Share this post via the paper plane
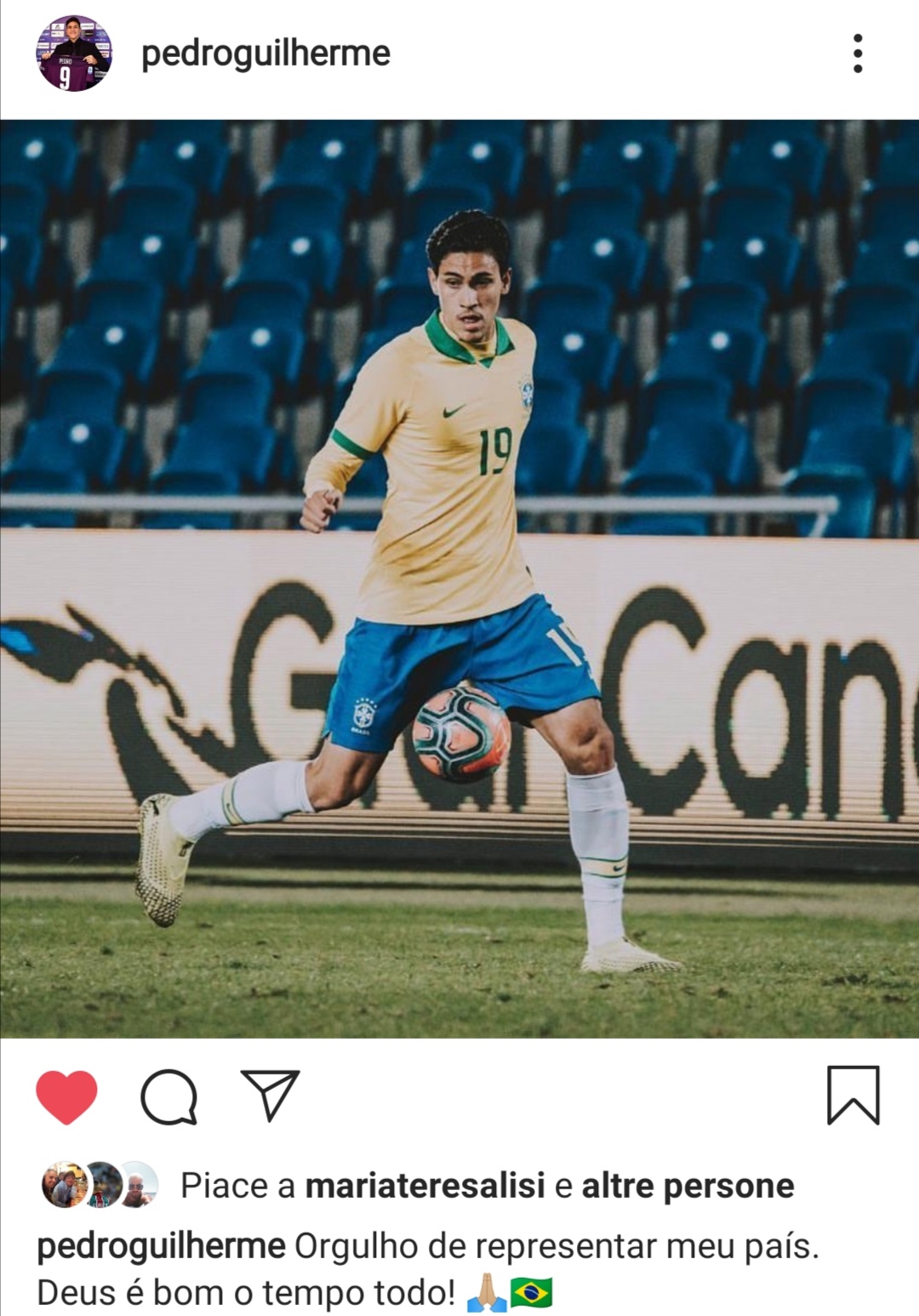 (271, 1094)
